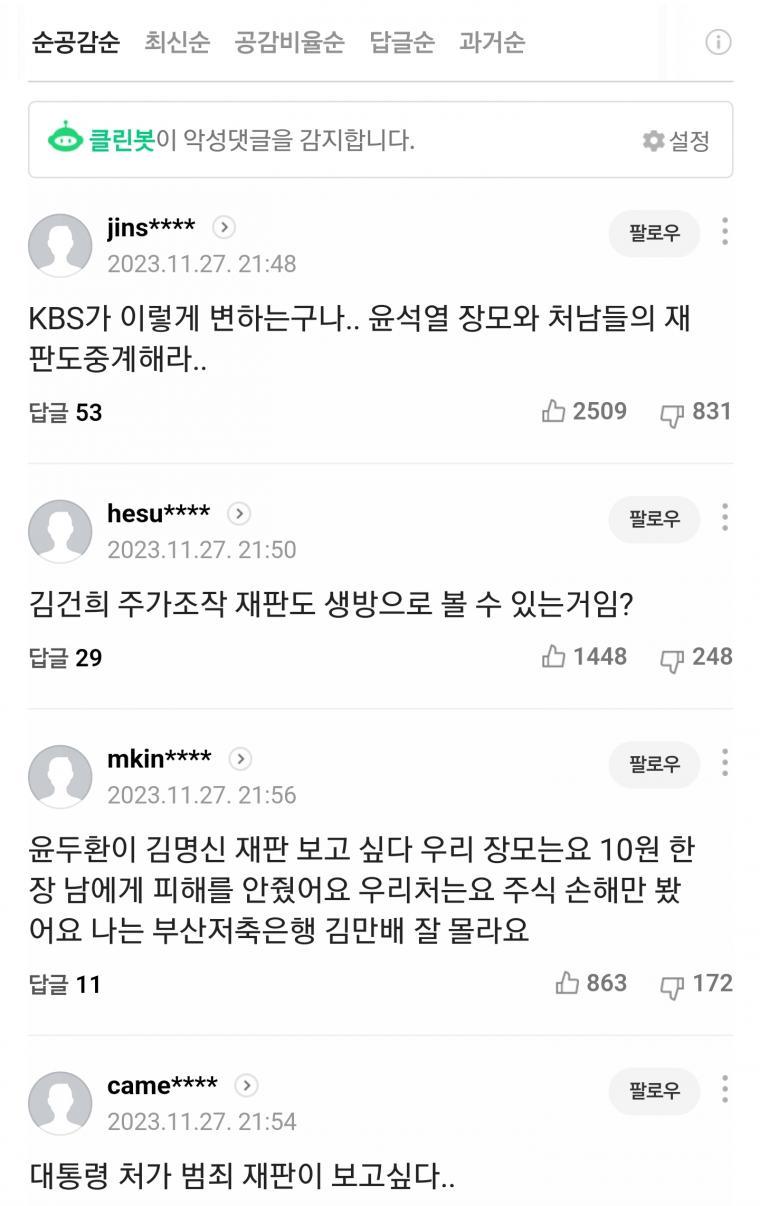Show 11 replies on mkin**** comment
This screenshot has height=1206, width=760.
pyautogui.click(x=65, y=984)
